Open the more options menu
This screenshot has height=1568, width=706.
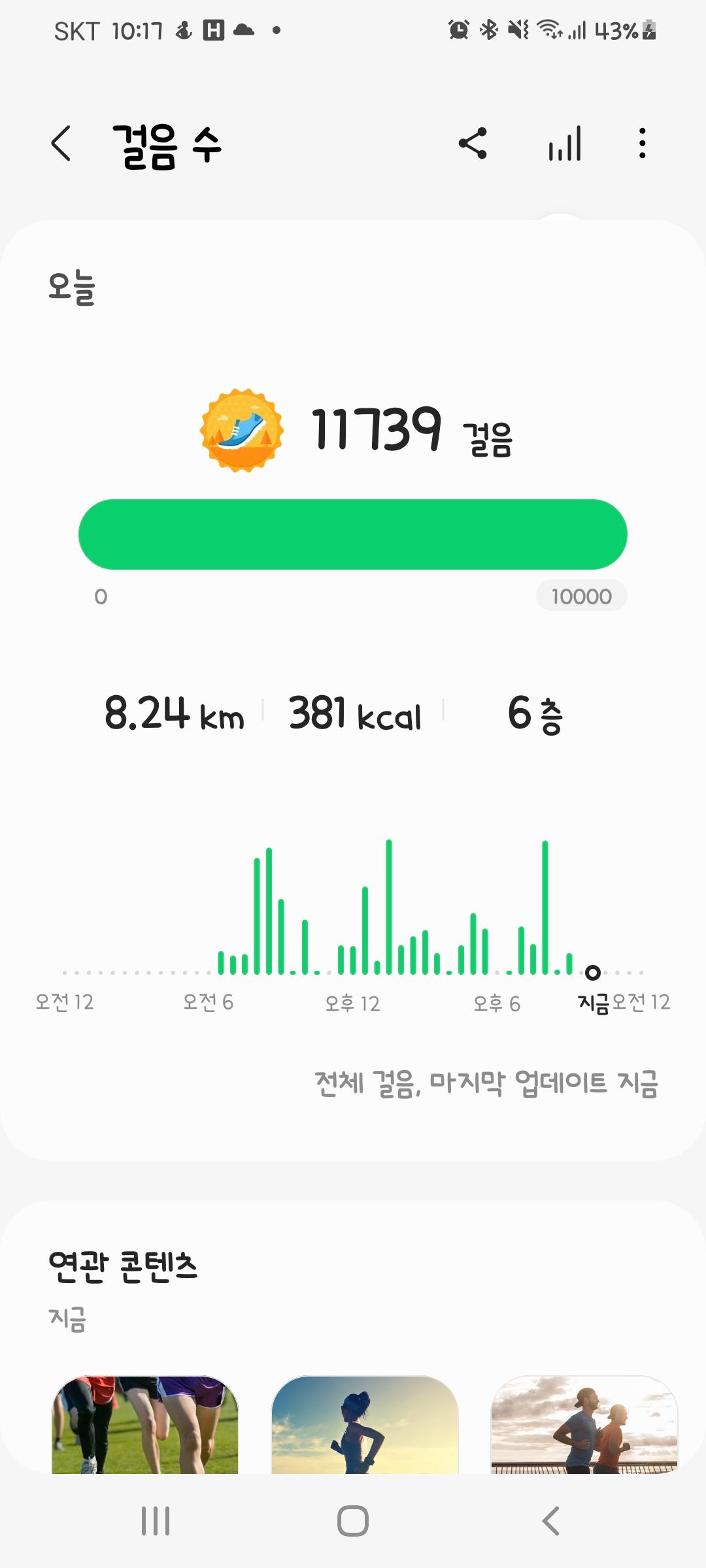pyautogui.click(x=643, y=144)
